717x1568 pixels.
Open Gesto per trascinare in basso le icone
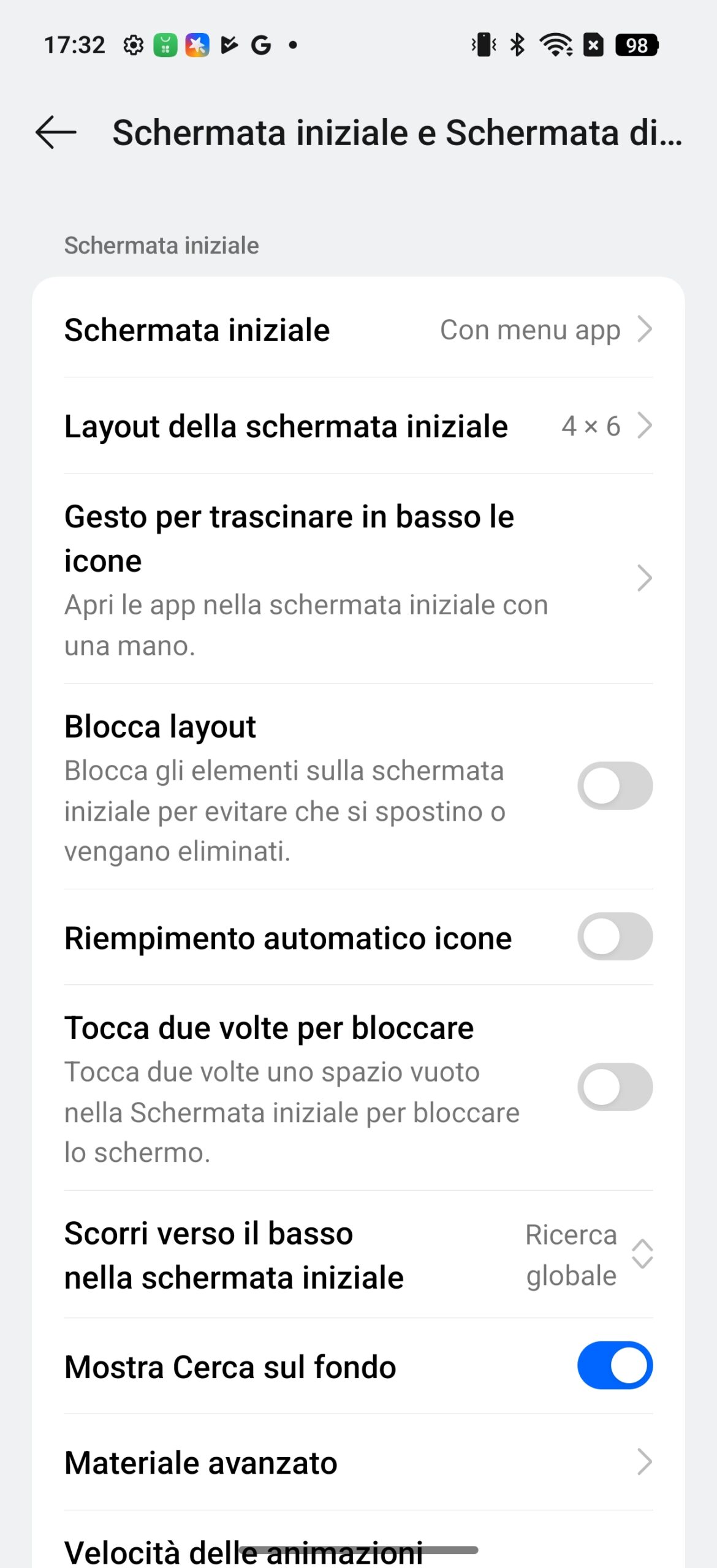358,579
